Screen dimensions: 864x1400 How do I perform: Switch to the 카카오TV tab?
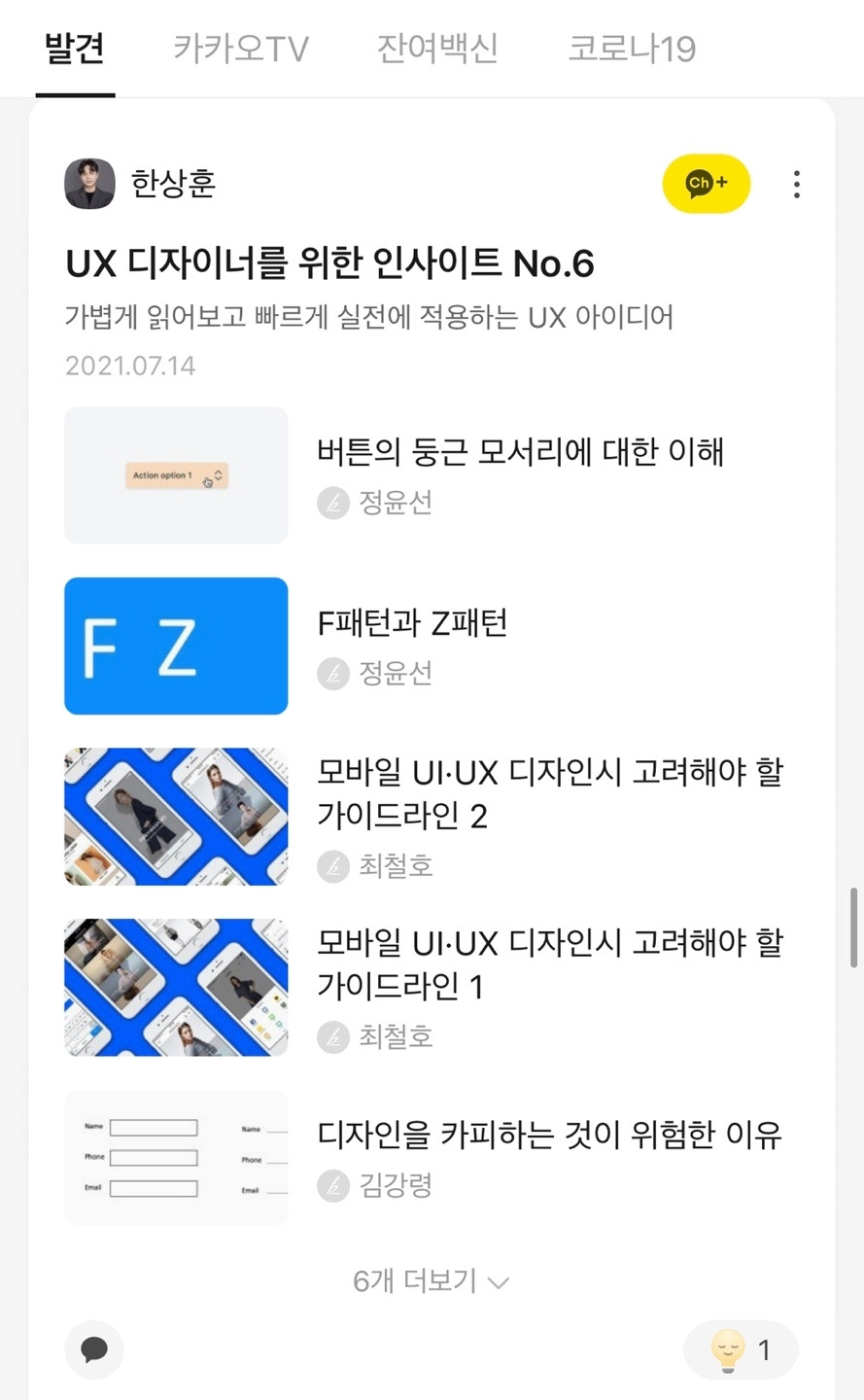239,49
